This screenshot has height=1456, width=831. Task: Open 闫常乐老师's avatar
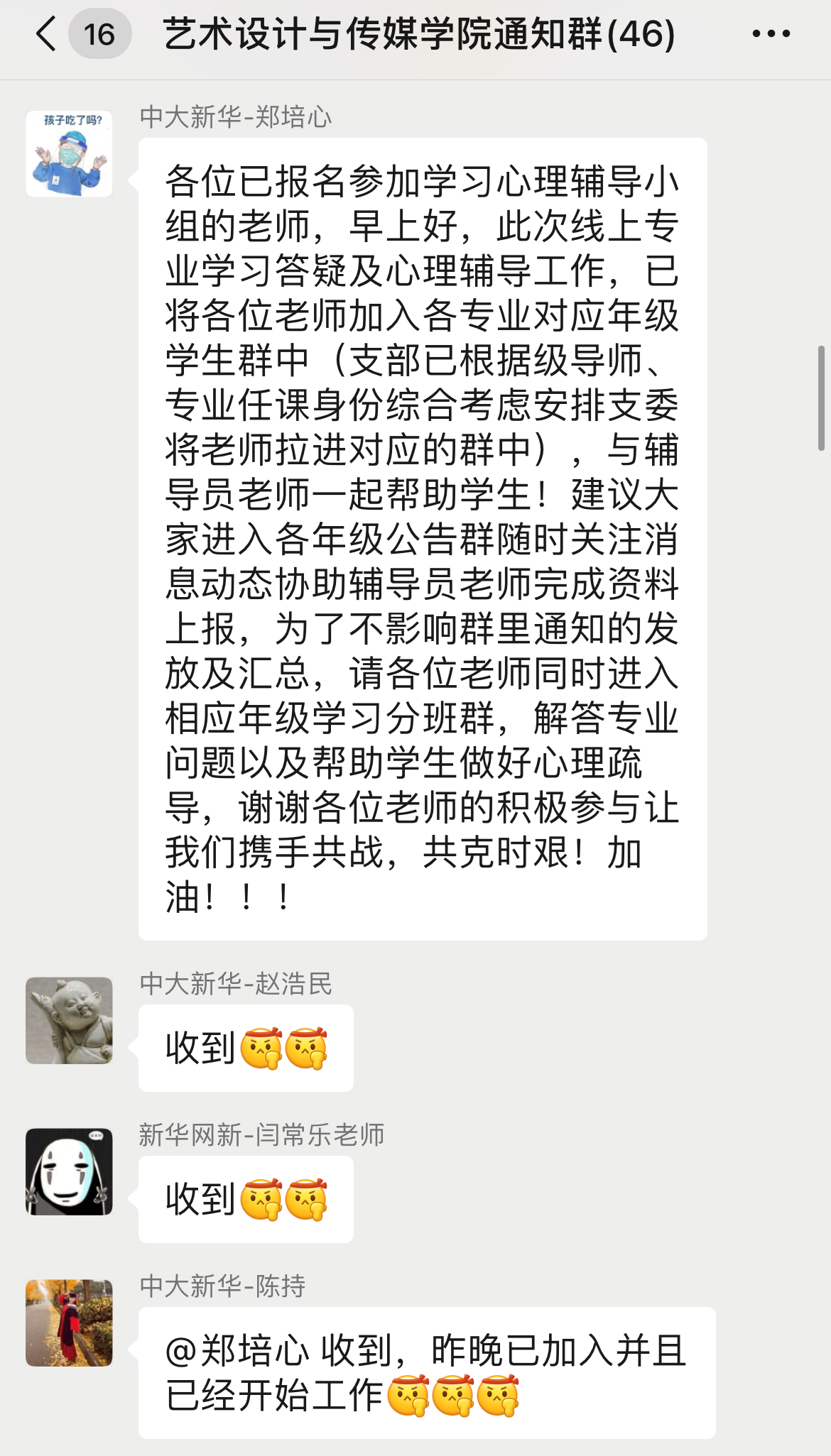tap(69, 1171)
